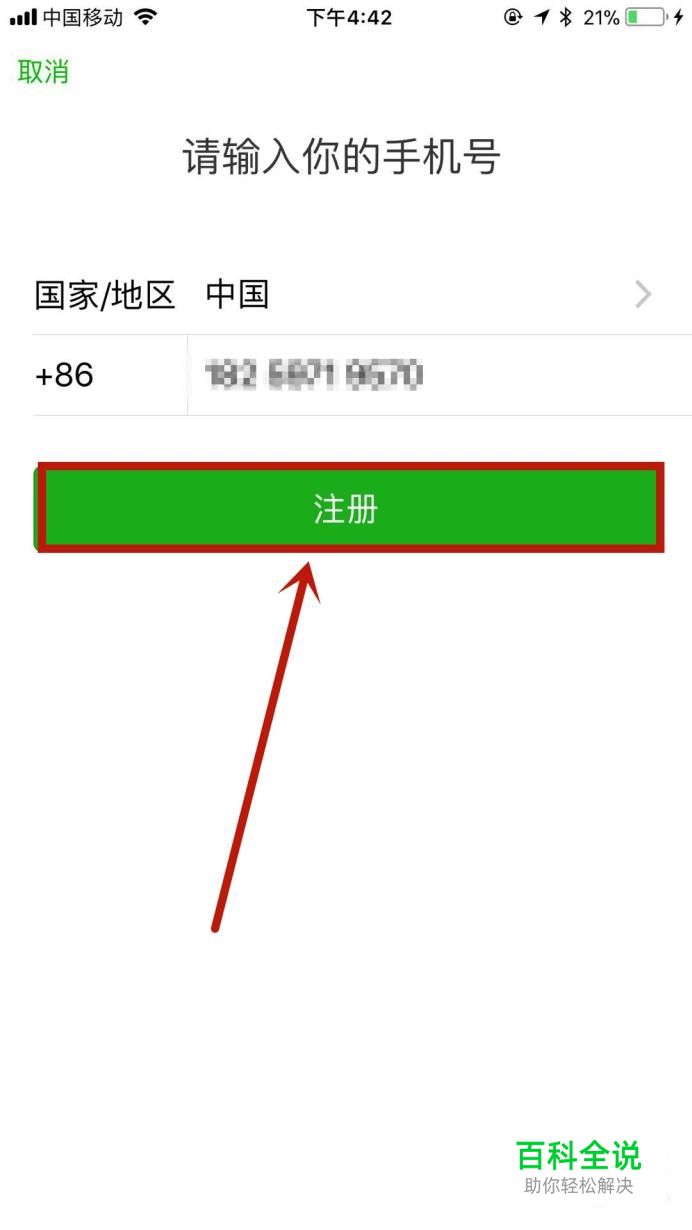Focus the phone number input field
The height and width of the screenshot is (1230, 692).
[439, 376]
